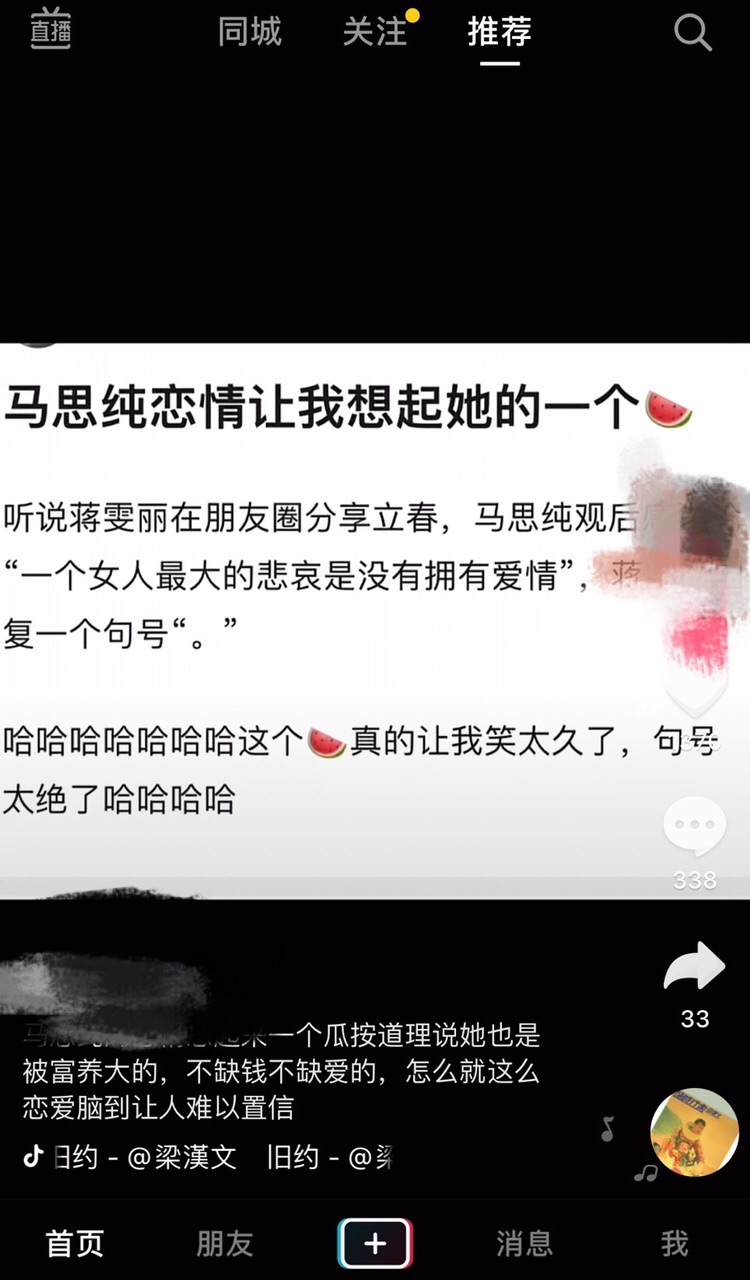
Task: Switch to the 同城 tab
Action: [x=250, y=32]
